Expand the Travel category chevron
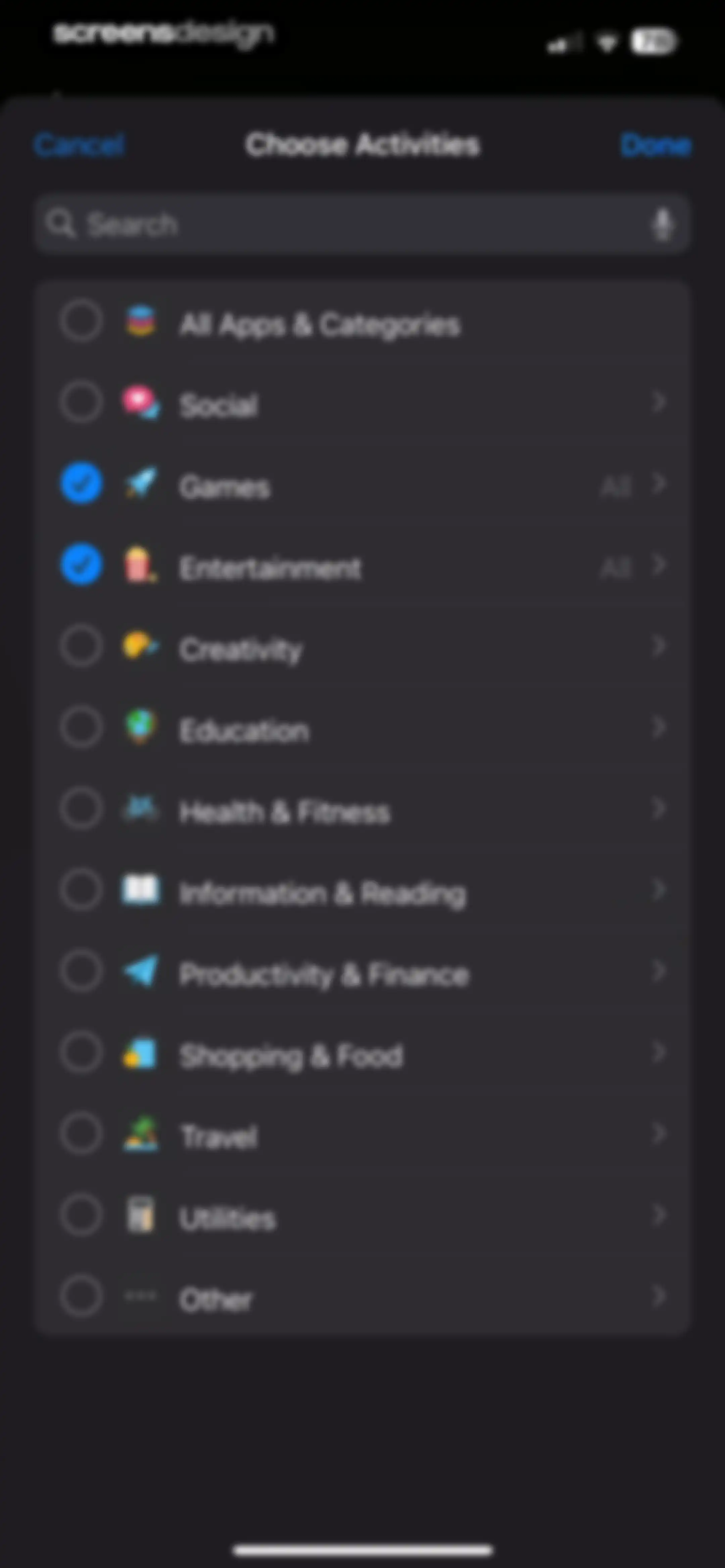Screen dimensions: 725x1568 pos(659,1134)
